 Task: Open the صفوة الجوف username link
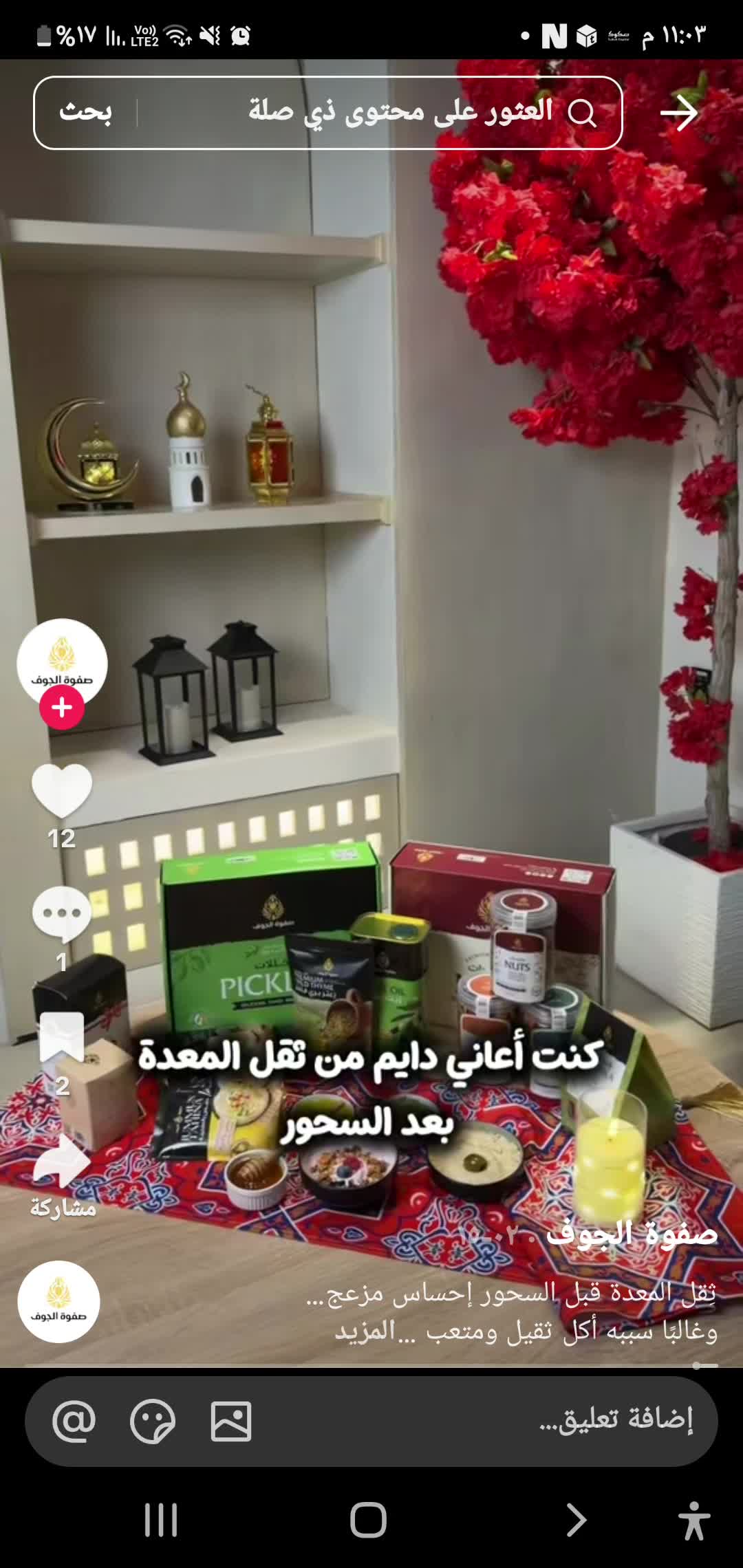click(632, 1234)
